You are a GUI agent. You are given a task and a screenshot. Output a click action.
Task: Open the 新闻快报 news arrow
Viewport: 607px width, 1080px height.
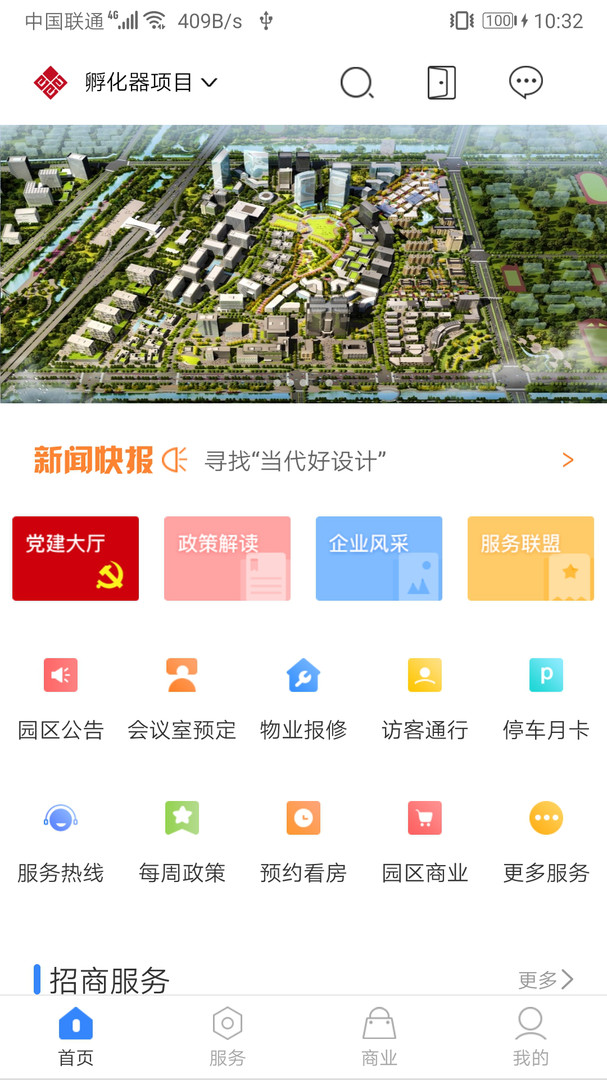(568, 460)
